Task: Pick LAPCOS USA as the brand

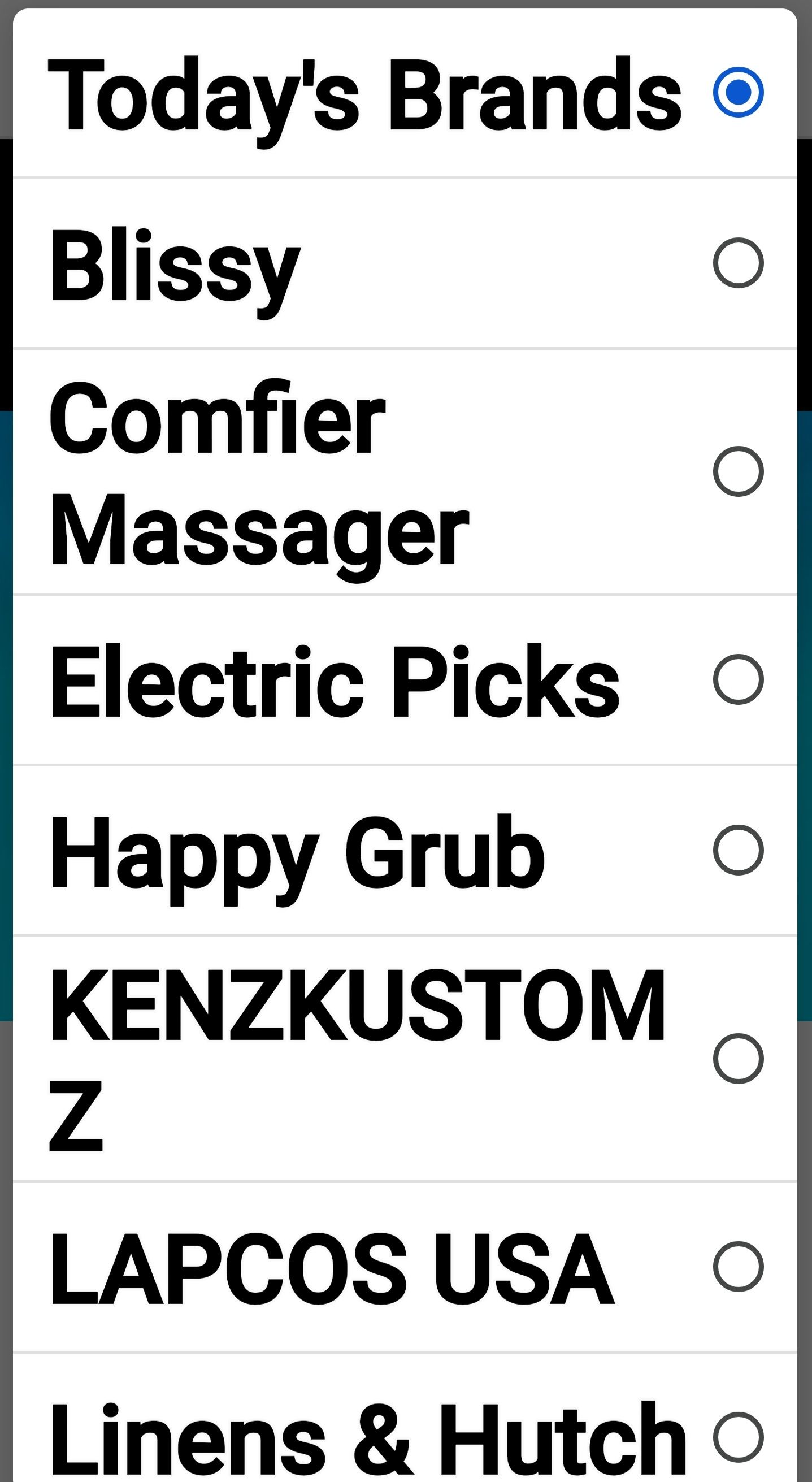Action: [x=738, y=1266]
